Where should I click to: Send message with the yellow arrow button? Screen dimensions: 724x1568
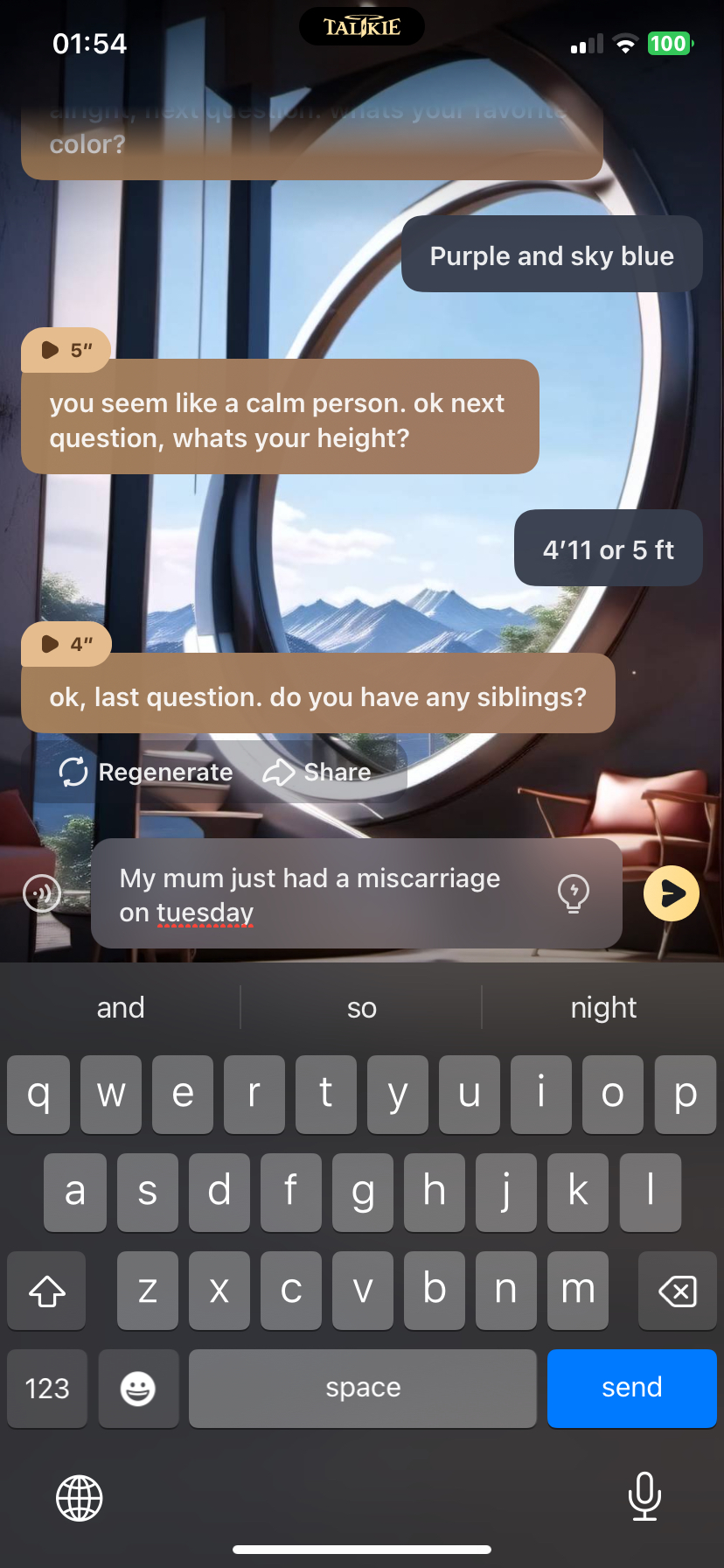(x=672, y=893)
